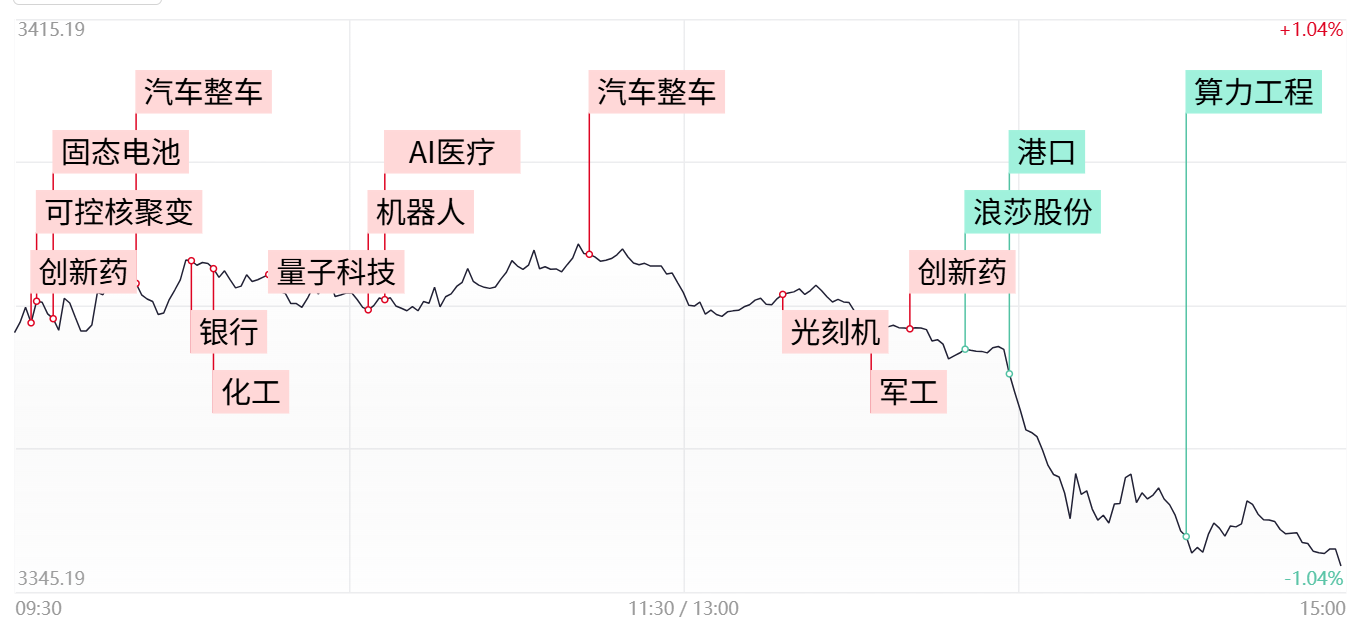1369x630 pixels.
Task: Tap the green 港口 tag
Action: (x=1046, y=152)
